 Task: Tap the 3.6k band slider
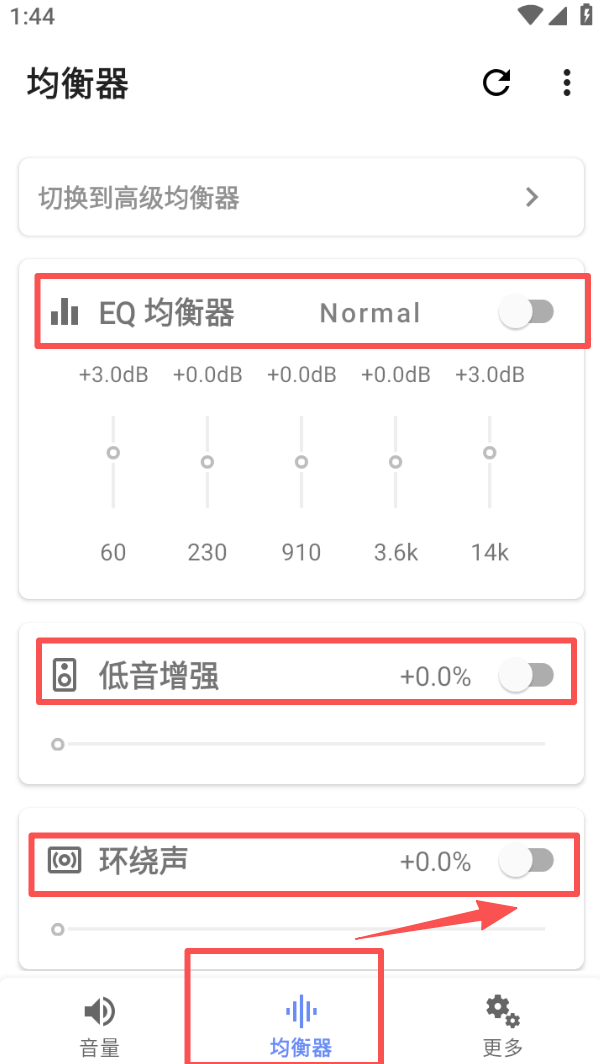395,462
